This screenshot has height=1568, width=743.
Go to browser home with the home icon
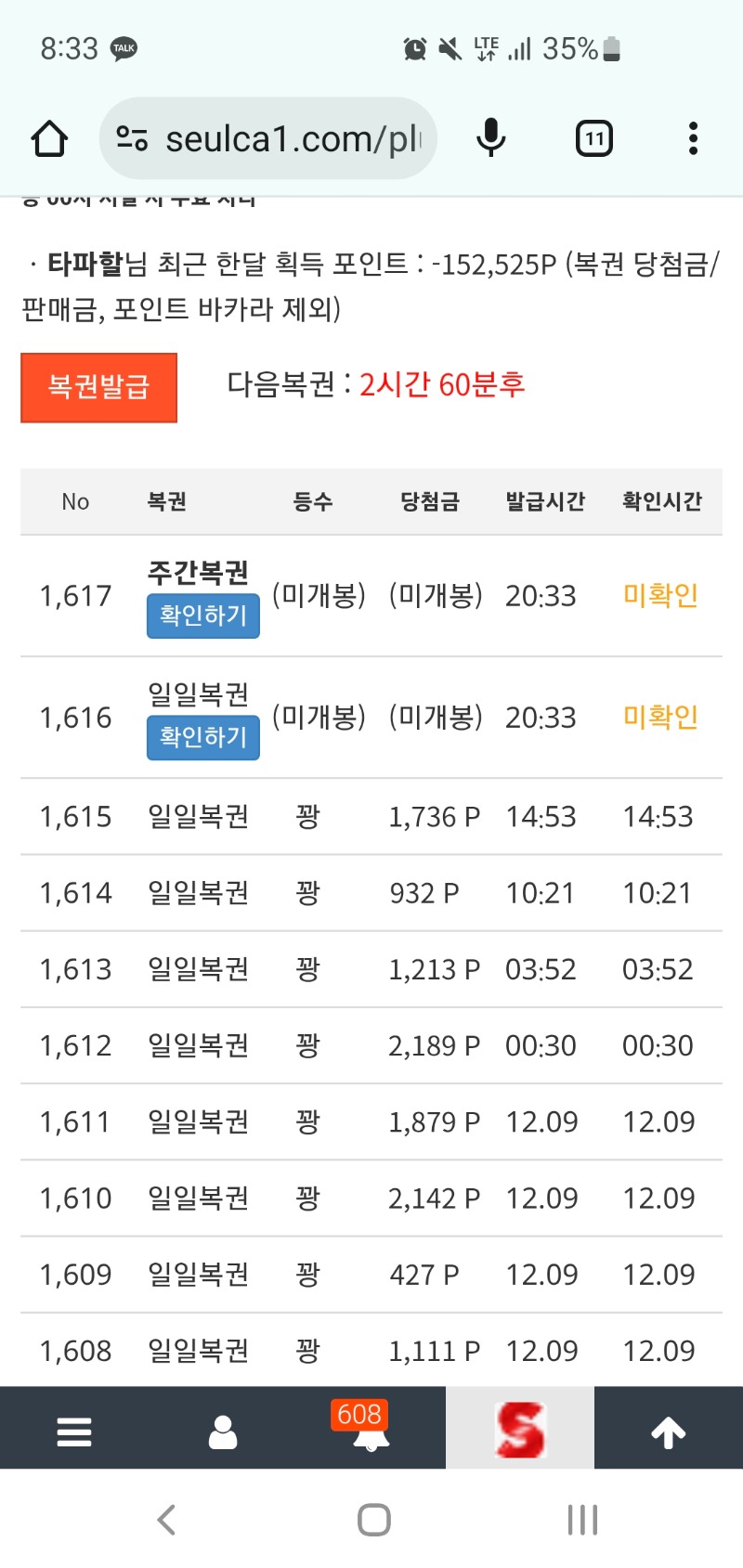click(x=50, y=137)
